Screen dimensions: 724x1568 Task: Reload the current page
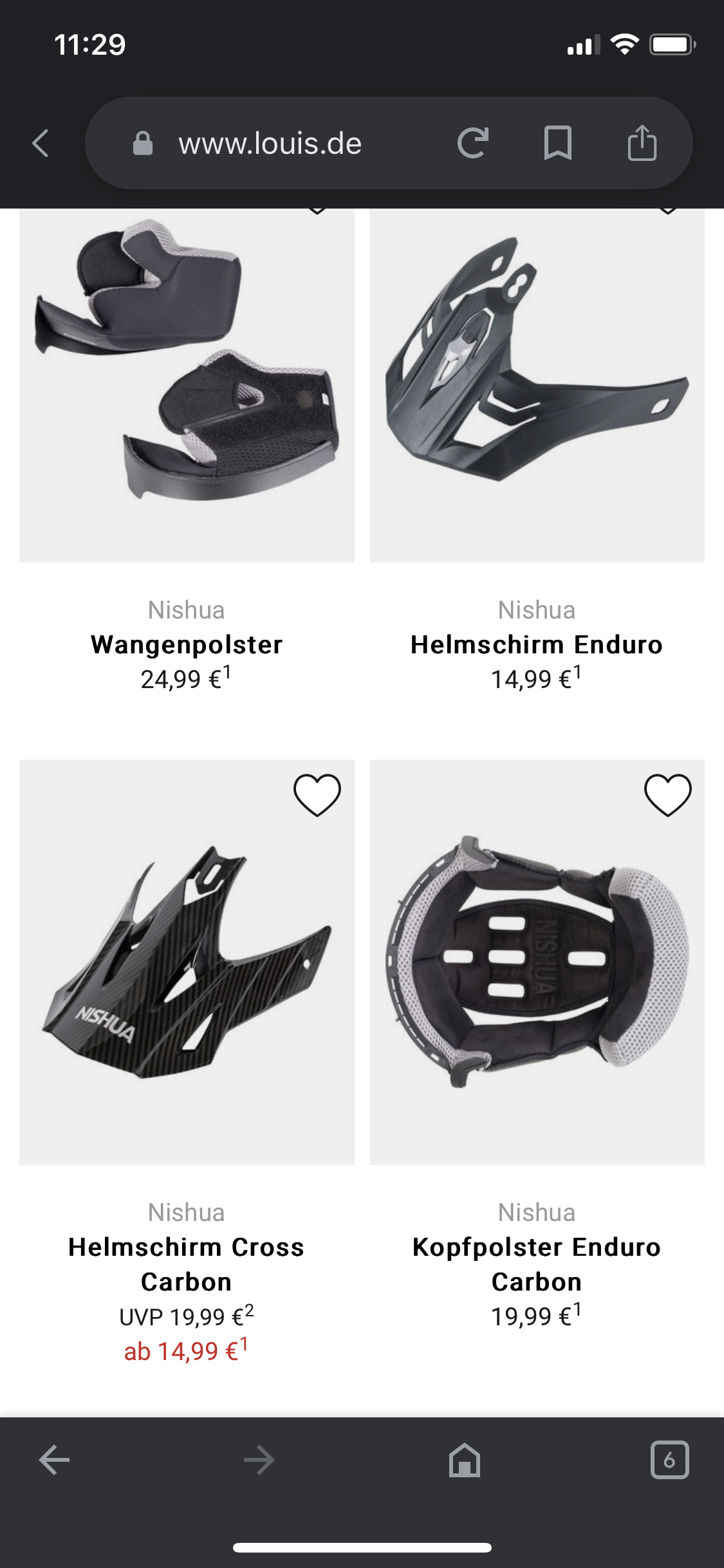tap(473, 143)
